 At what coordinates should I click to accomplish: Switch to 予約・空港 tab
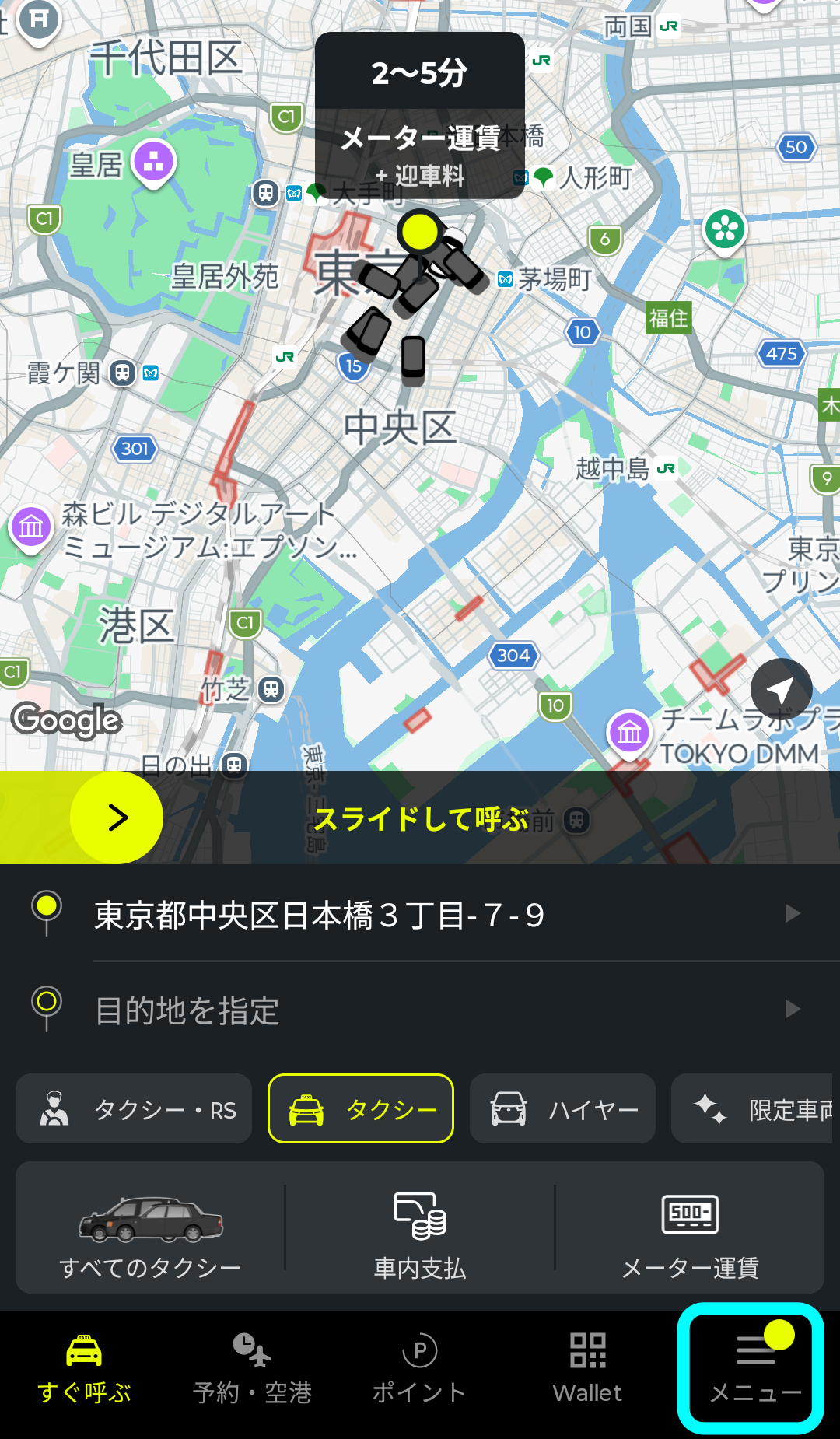click(x=252, y=1369)
